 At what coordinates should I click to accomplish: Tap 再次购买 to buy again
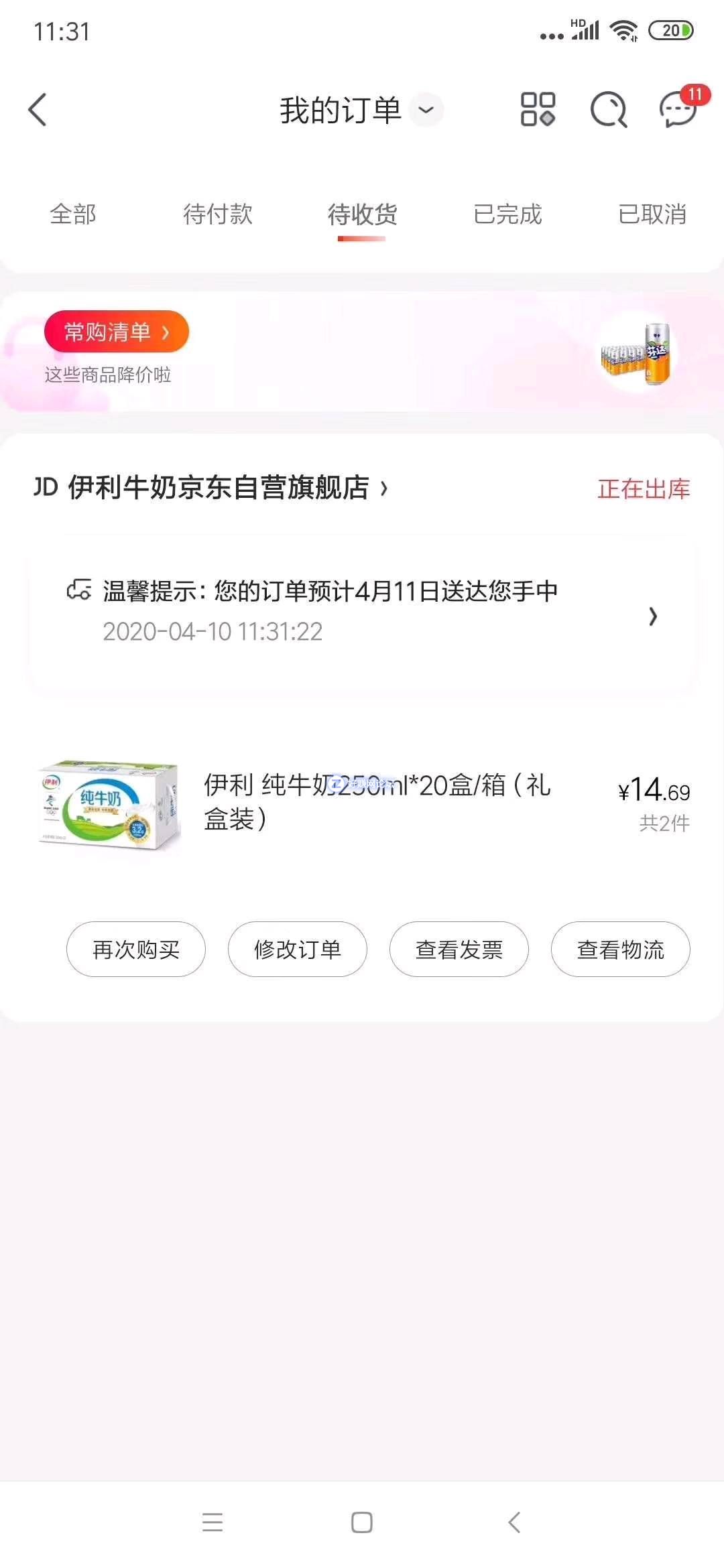[136, 950]
